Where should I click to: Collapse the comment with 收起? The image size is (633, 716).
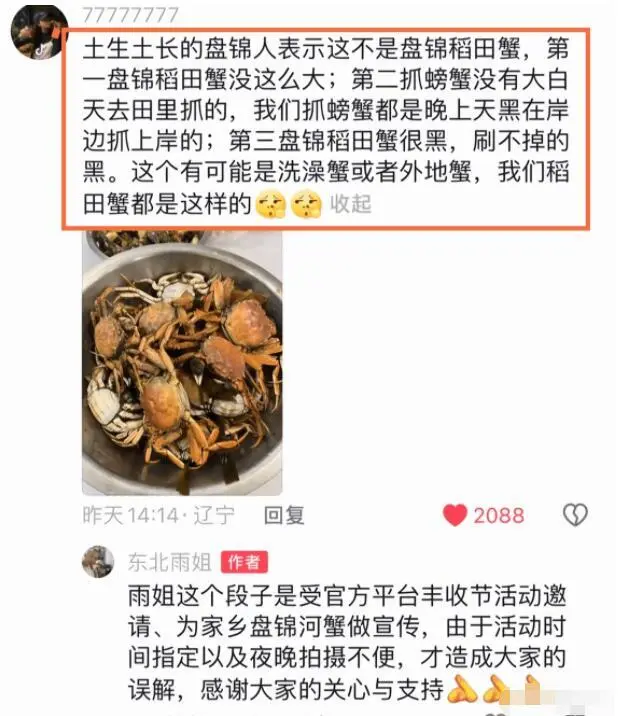click(351, 205)
